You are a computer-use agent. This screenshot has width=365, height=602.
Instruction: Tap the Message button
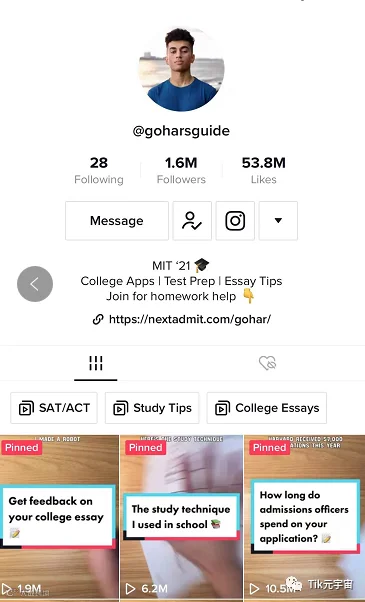(x=117, y=221)
